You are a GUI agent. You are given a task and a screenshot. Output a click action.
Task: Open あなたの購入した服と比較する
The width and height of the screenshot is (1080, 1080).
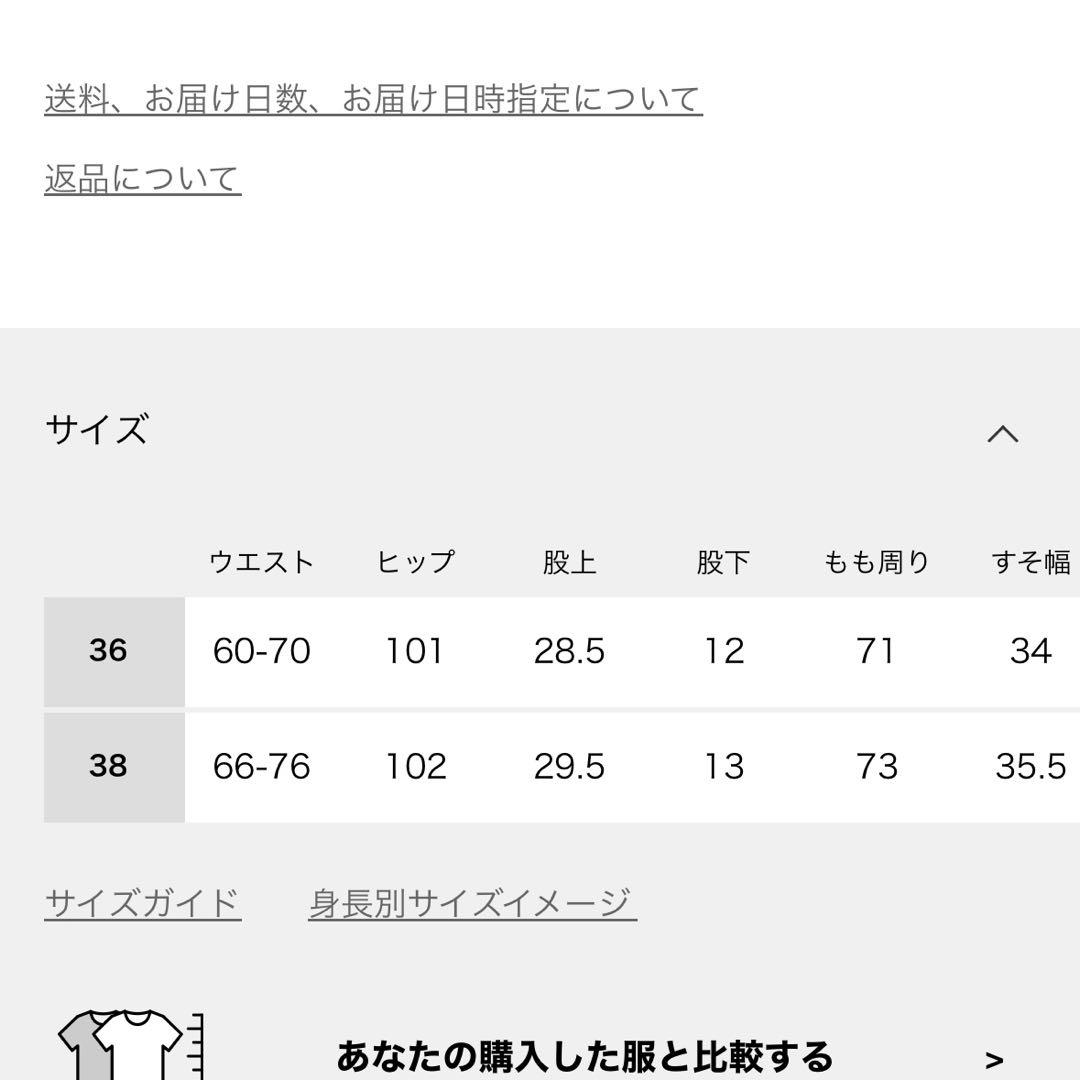point(584,1056)
